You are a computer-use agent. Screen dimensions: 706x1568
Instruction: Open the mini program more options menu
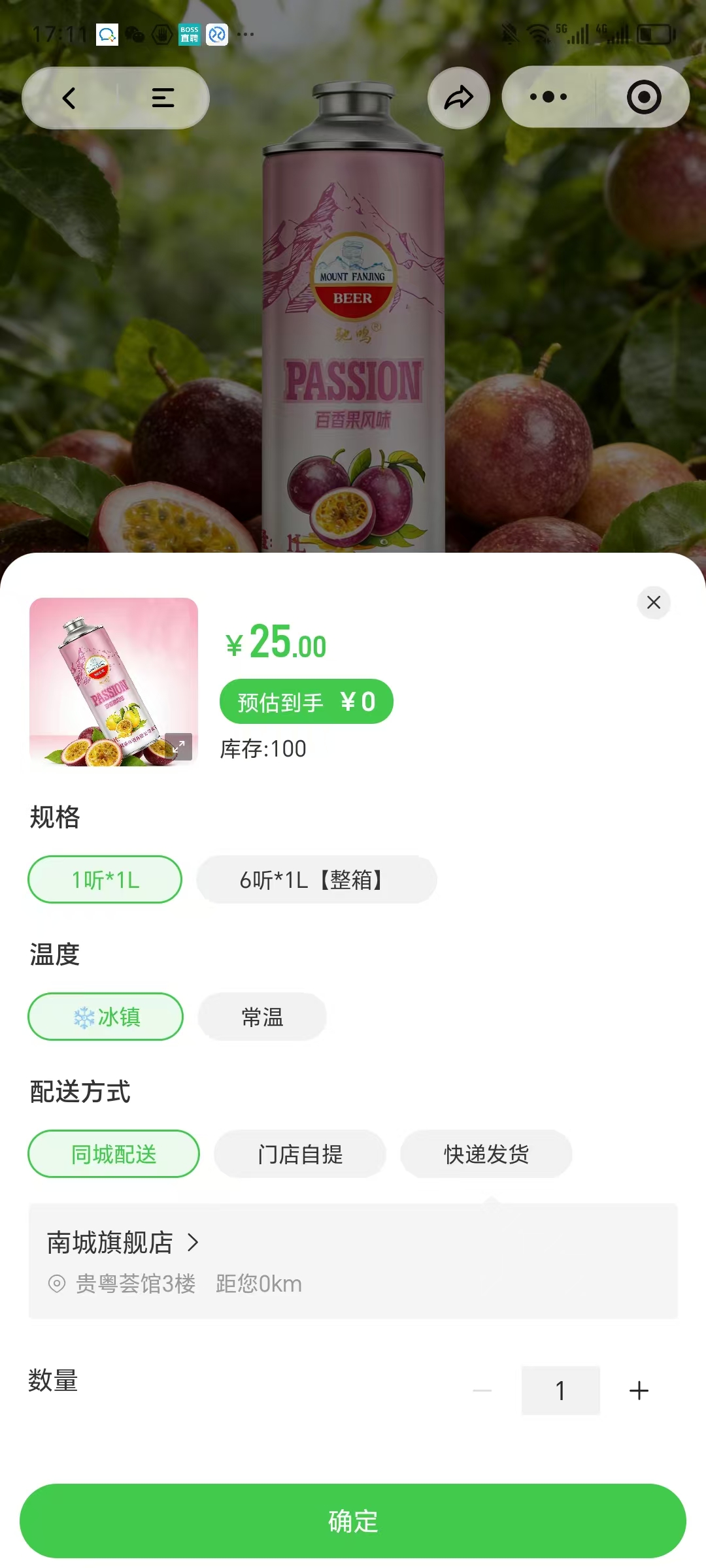548,97
